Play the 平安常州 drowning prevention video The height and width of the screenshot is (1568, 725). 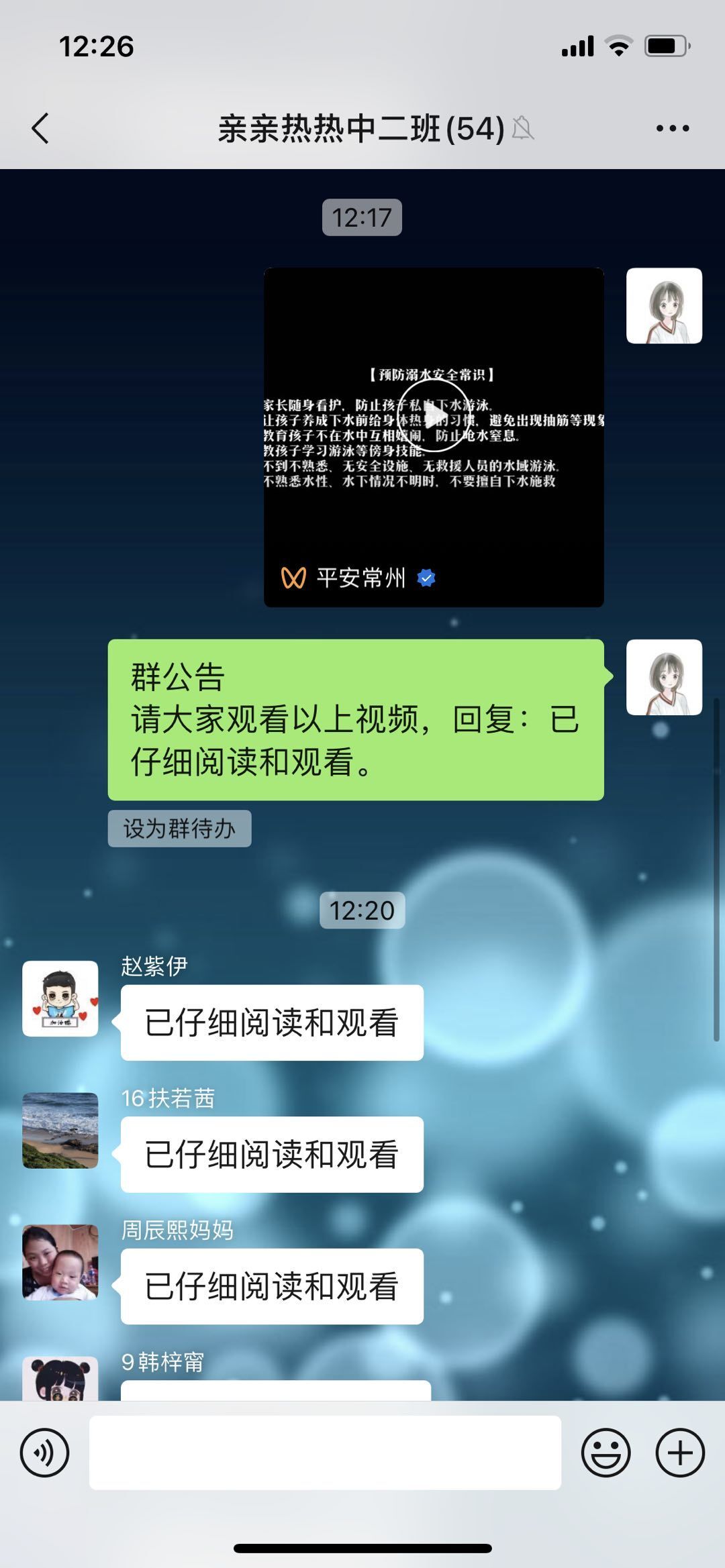433,416
